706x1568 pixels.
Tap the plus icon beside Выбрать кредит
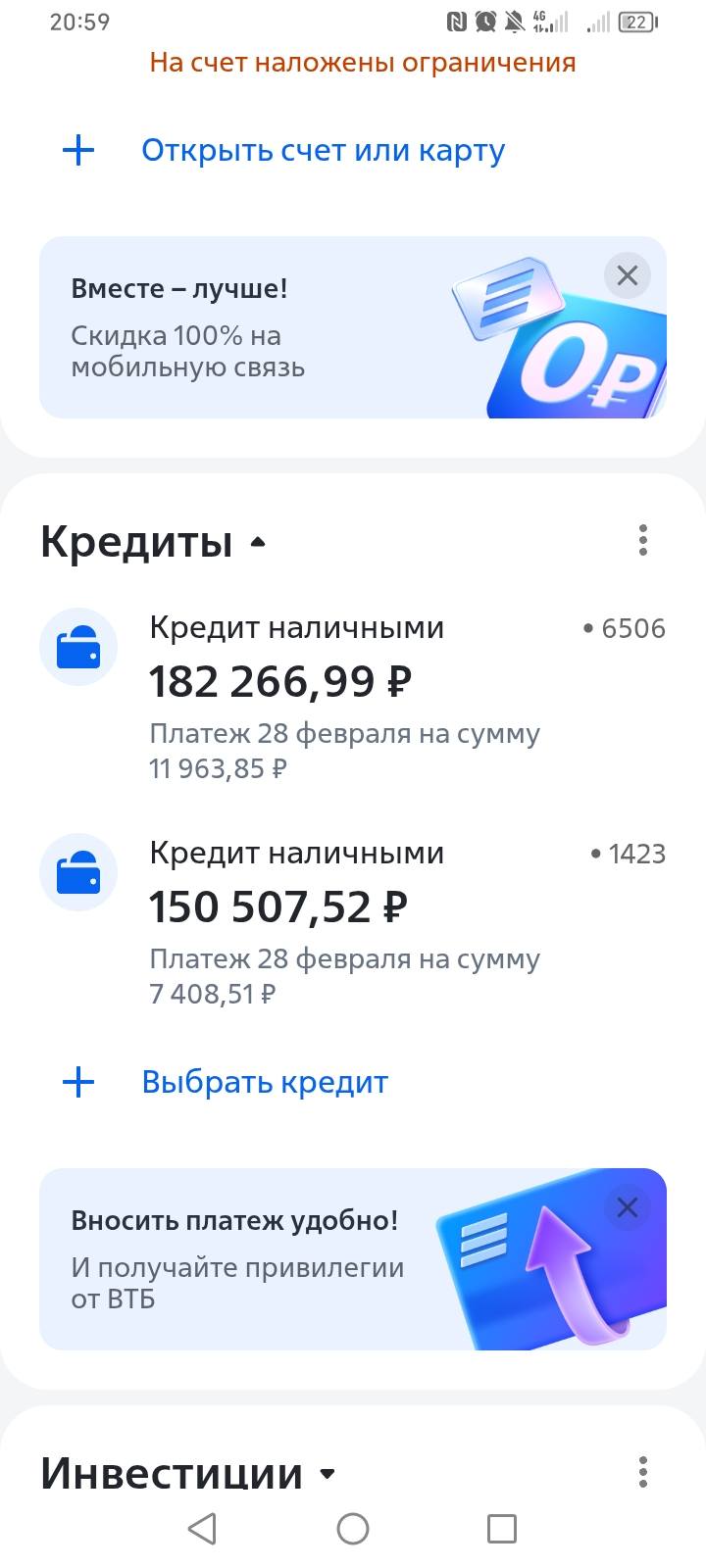(x=78, y=1081)
